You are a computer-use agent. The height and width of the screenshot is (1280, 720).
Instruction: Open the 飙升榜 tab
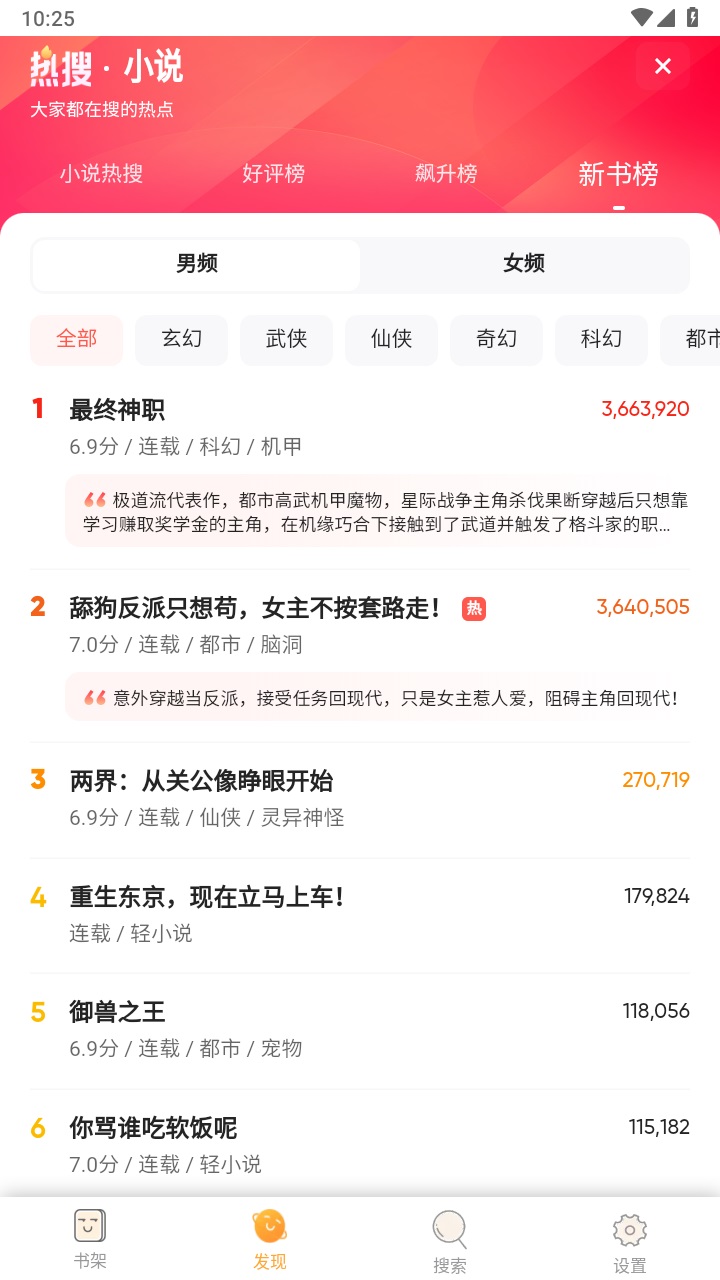(x=446, y=174)
